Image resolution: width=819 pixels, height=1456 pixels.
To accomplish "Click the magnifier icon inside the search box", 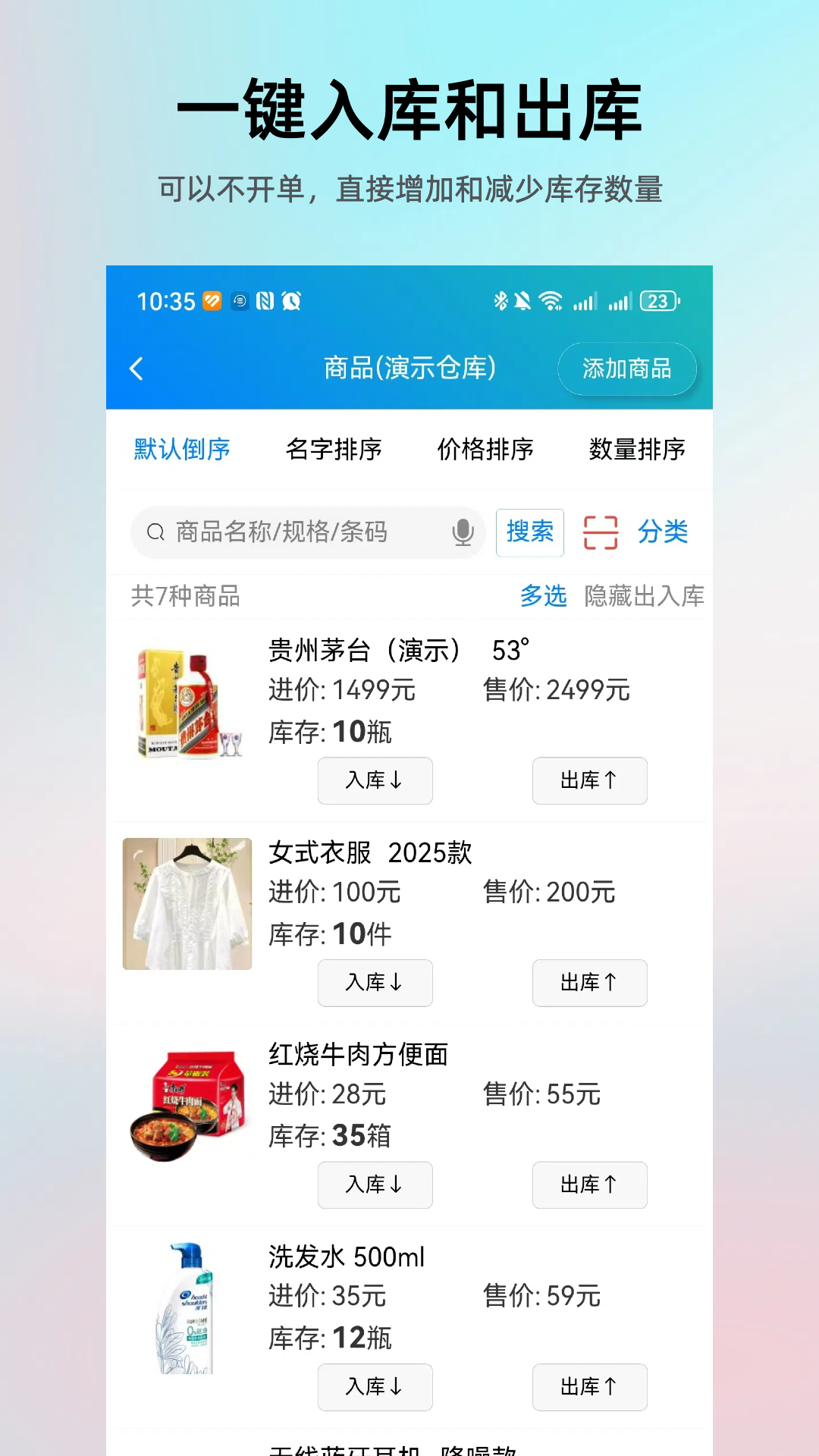I will [154, 532].
